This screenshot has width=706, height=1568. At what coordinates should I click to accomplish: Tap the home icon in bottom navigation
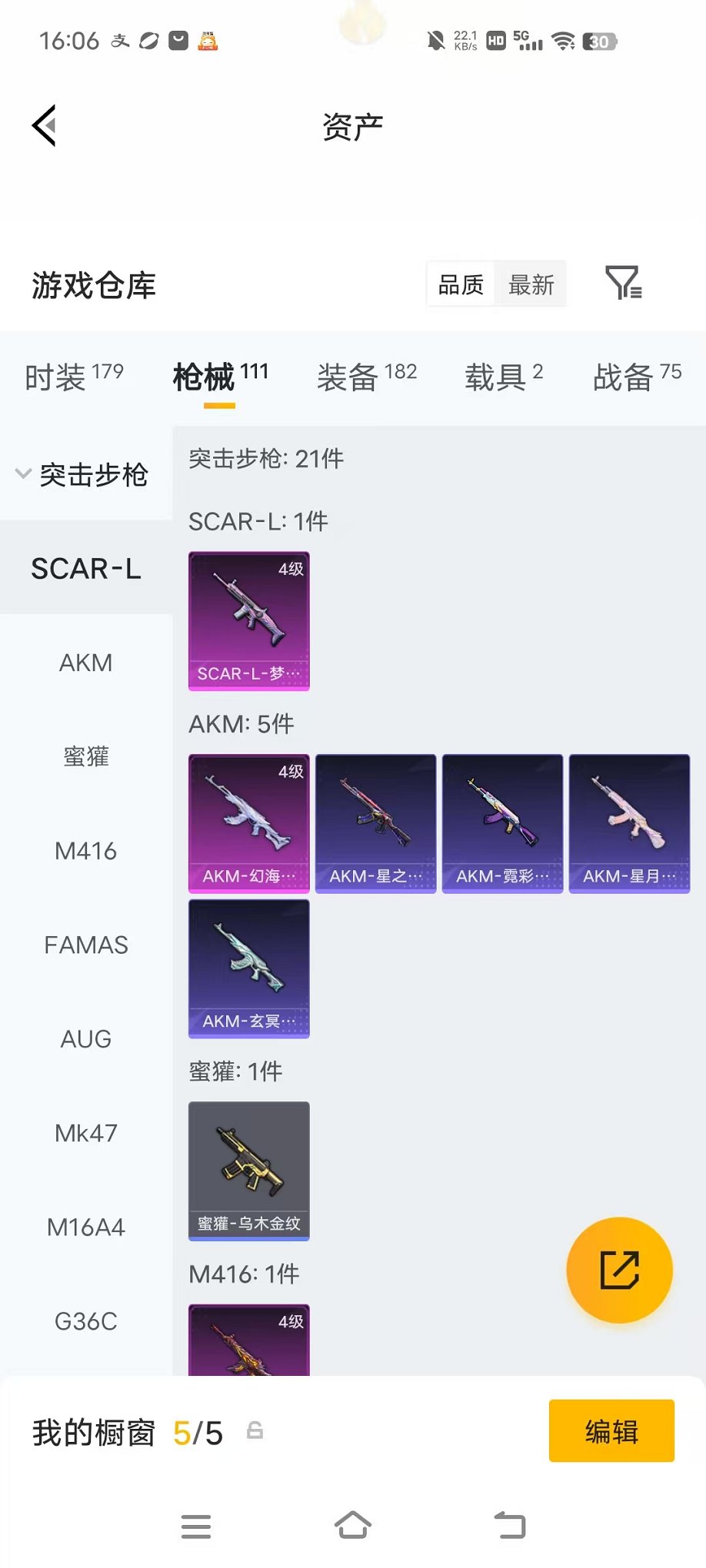click(352, 1526)
